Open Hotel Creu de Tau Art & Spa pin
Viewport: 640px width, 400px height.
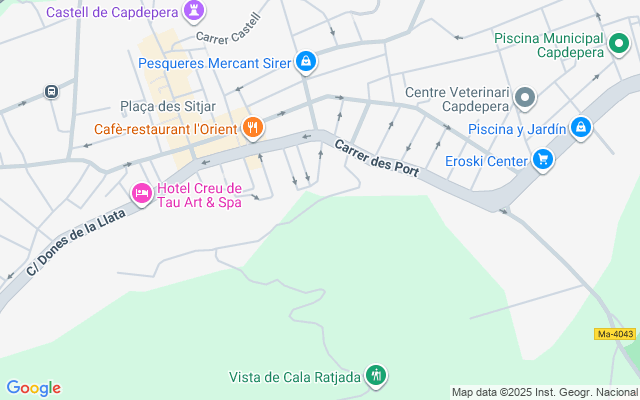click(142, 192)
